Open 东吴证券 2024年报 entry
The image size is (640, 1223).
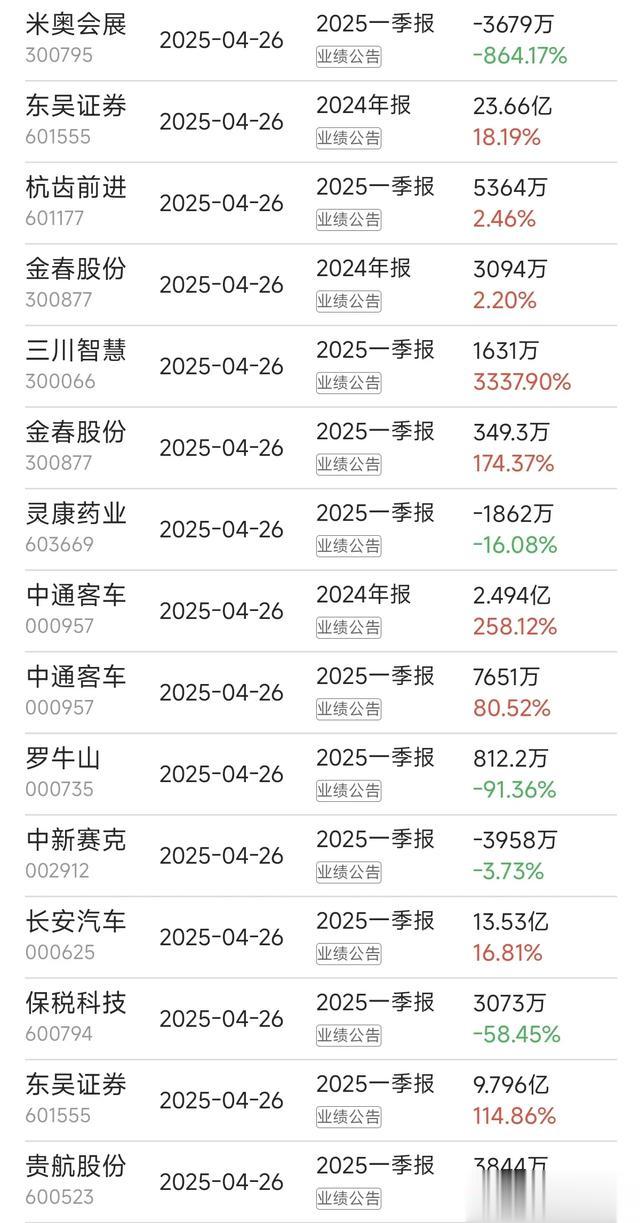pyautogui.click(x=320, y=122)
